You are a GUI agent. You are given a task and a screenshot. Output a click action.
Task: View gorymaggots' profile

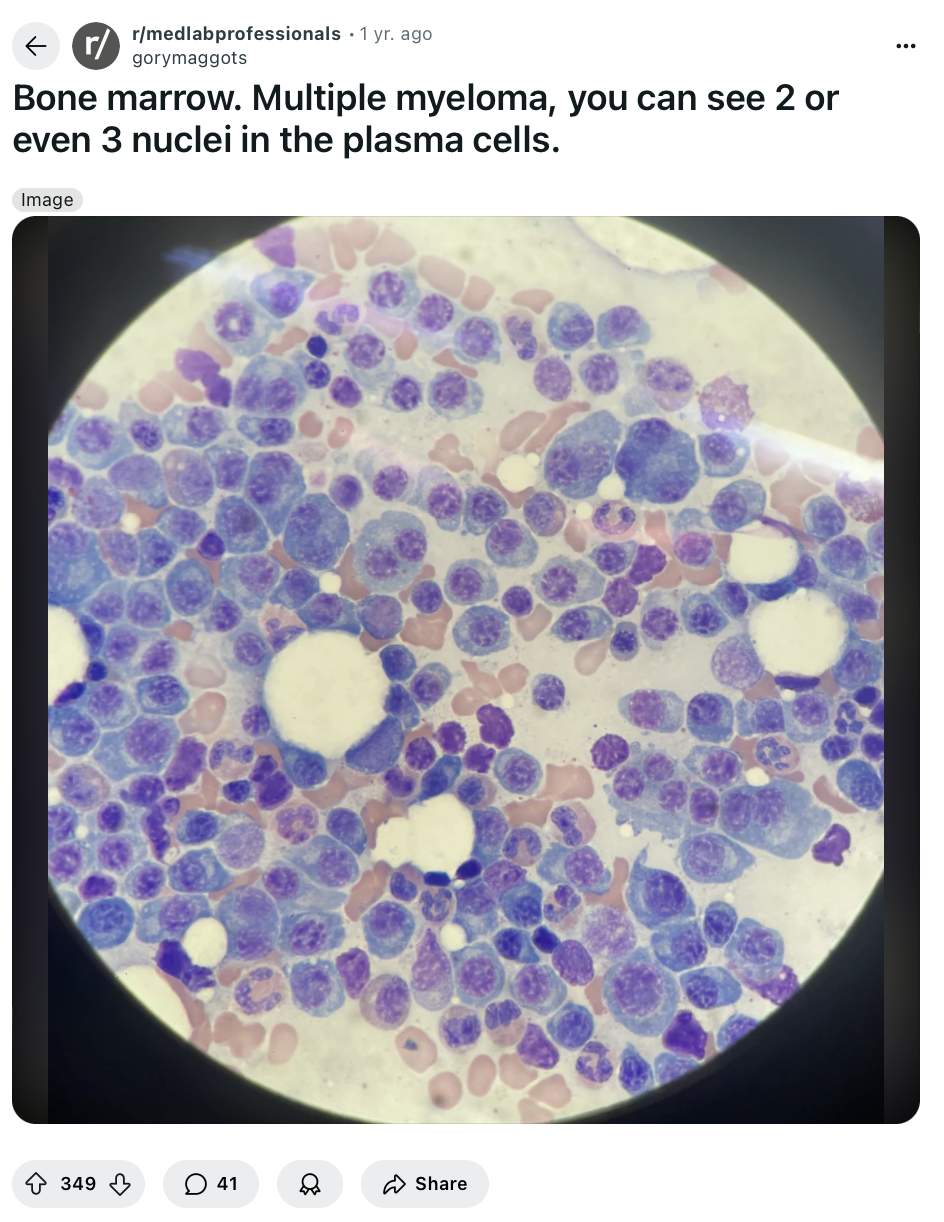point(189,58)
